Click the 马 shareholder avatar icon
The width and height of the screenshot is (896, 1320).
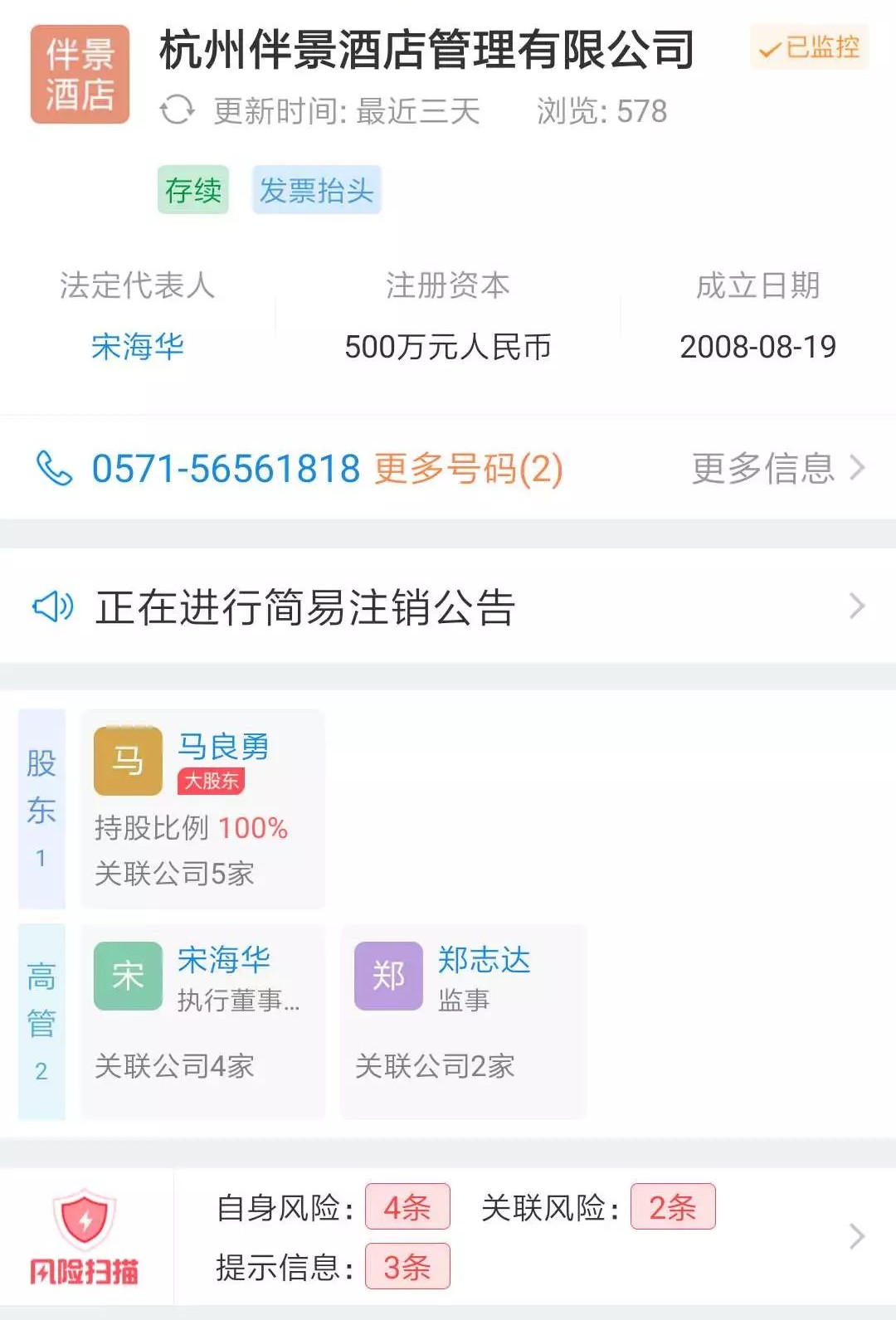tap(126, 761)
